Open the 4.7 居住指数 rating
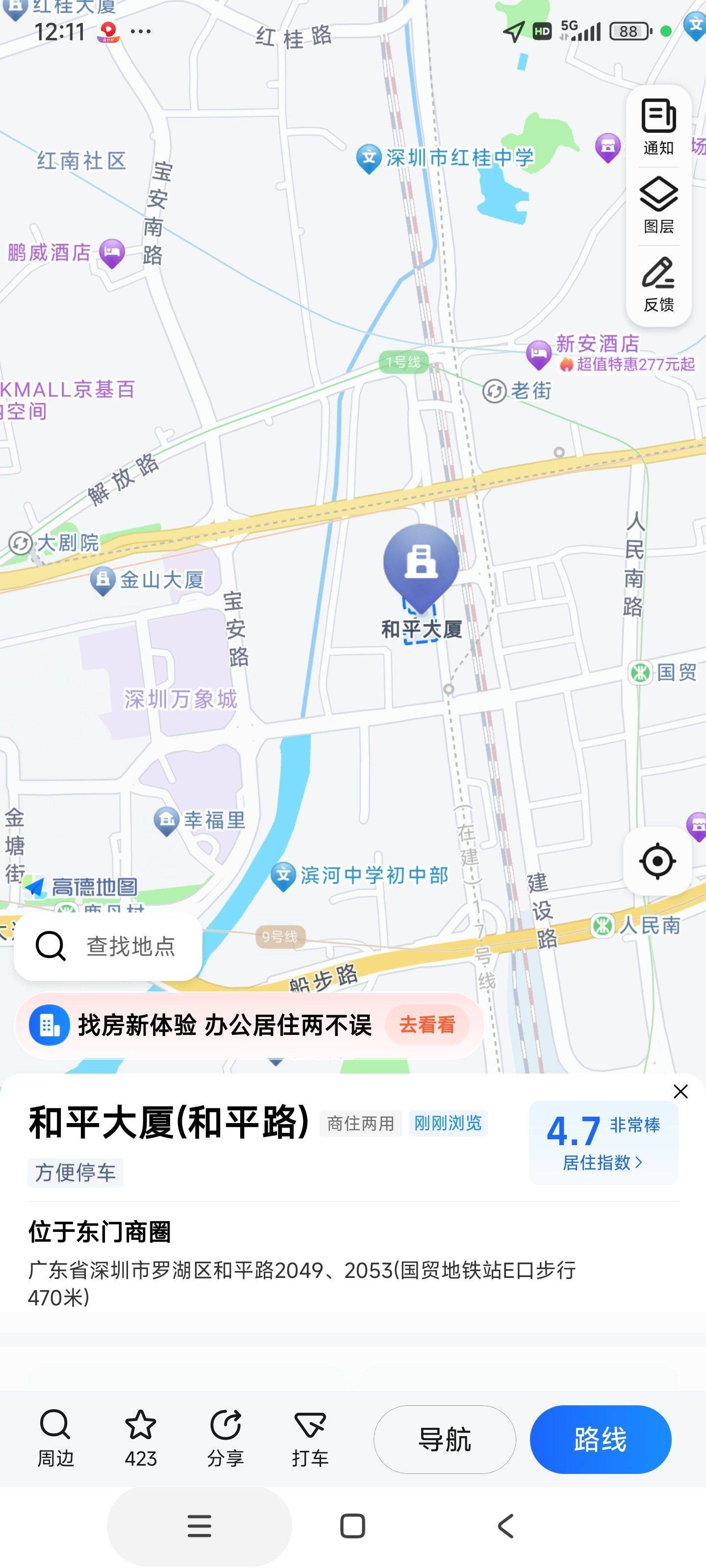 click(603, 1142)
